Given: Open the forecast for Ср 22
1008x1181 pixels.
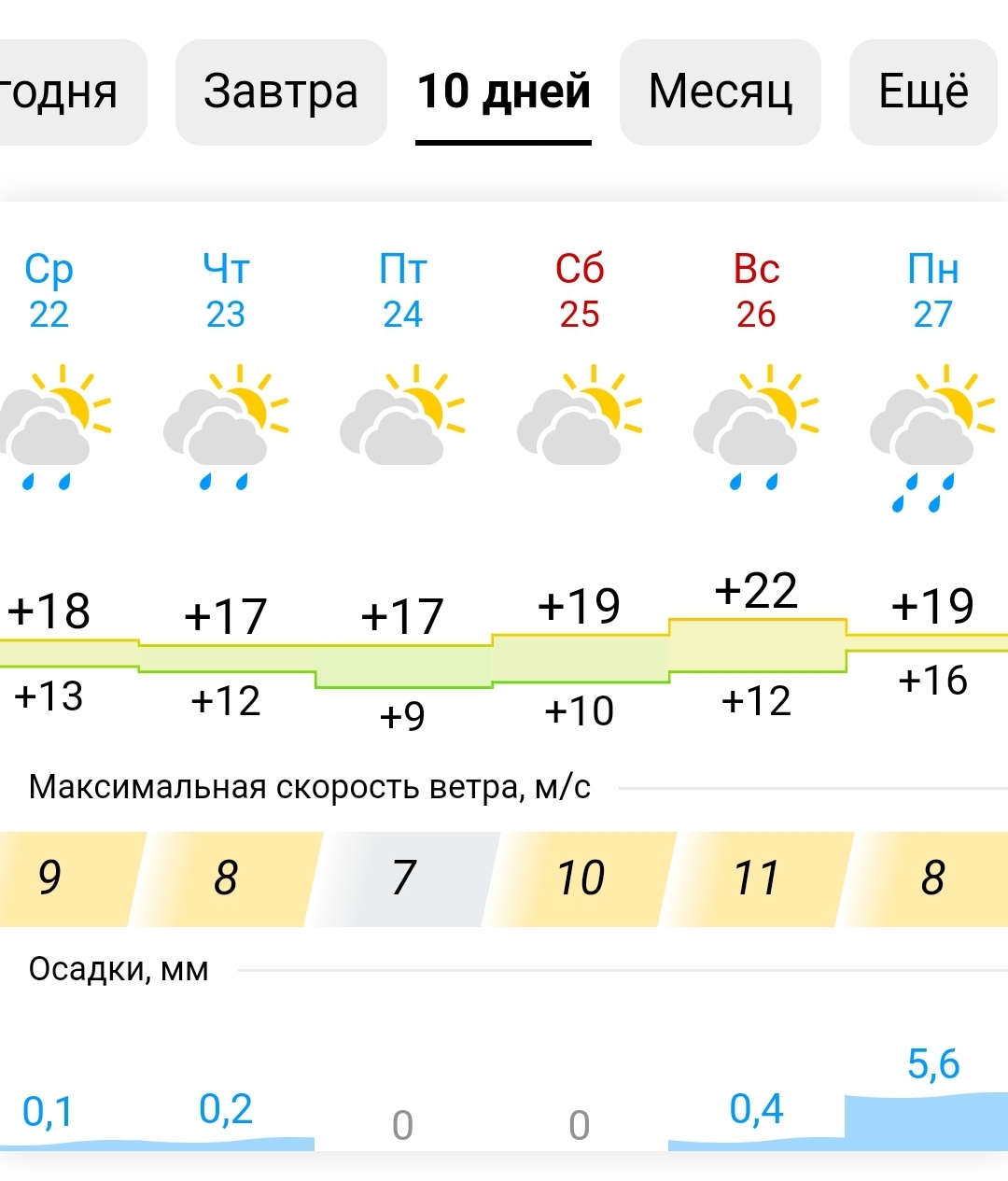Looking at the screenshot, I should pos(49,291).
